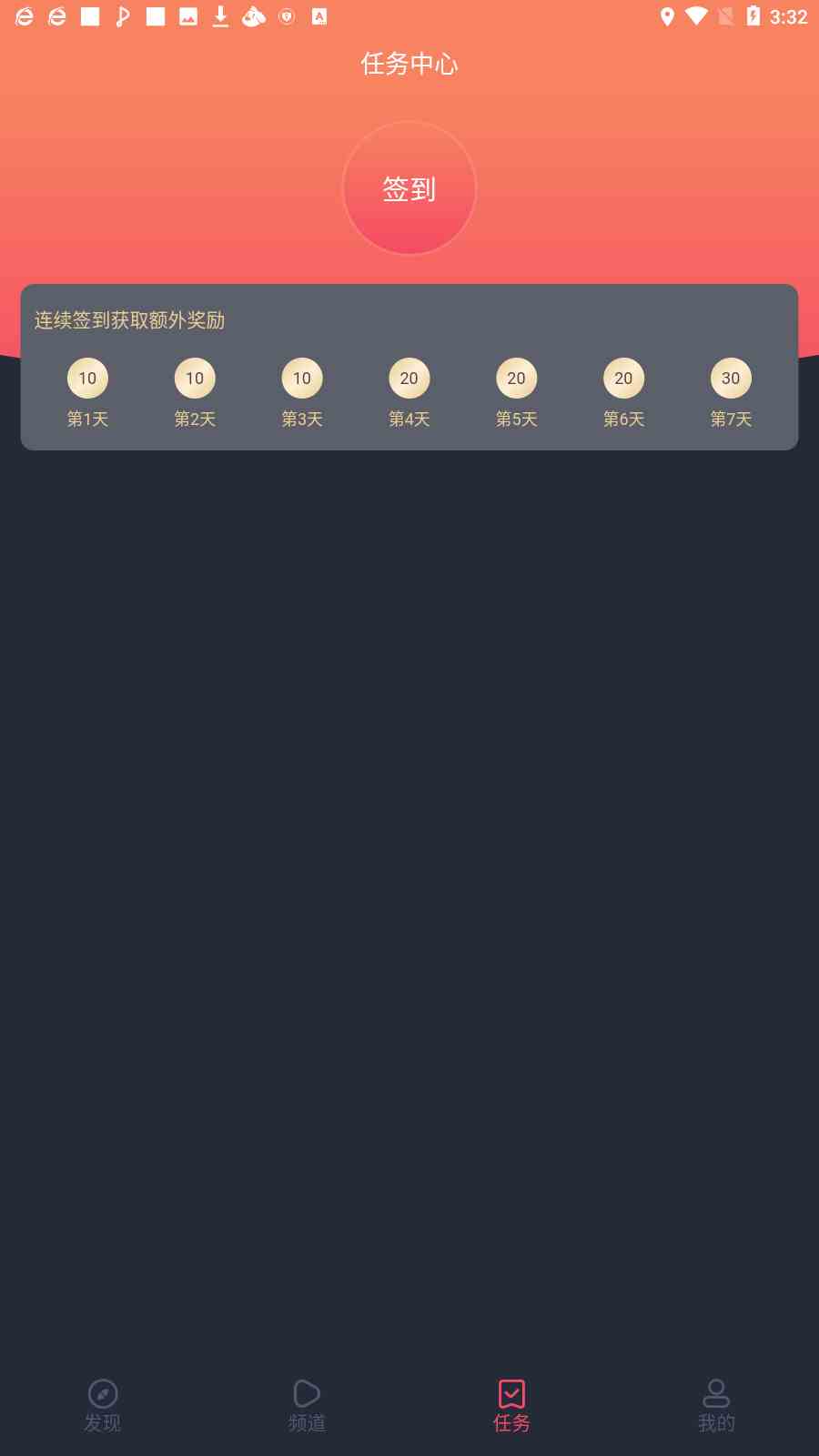Viewport: 819px width, 1456px height.
Task: Switch to the 发现 tab
Action: click(102, 1405)
